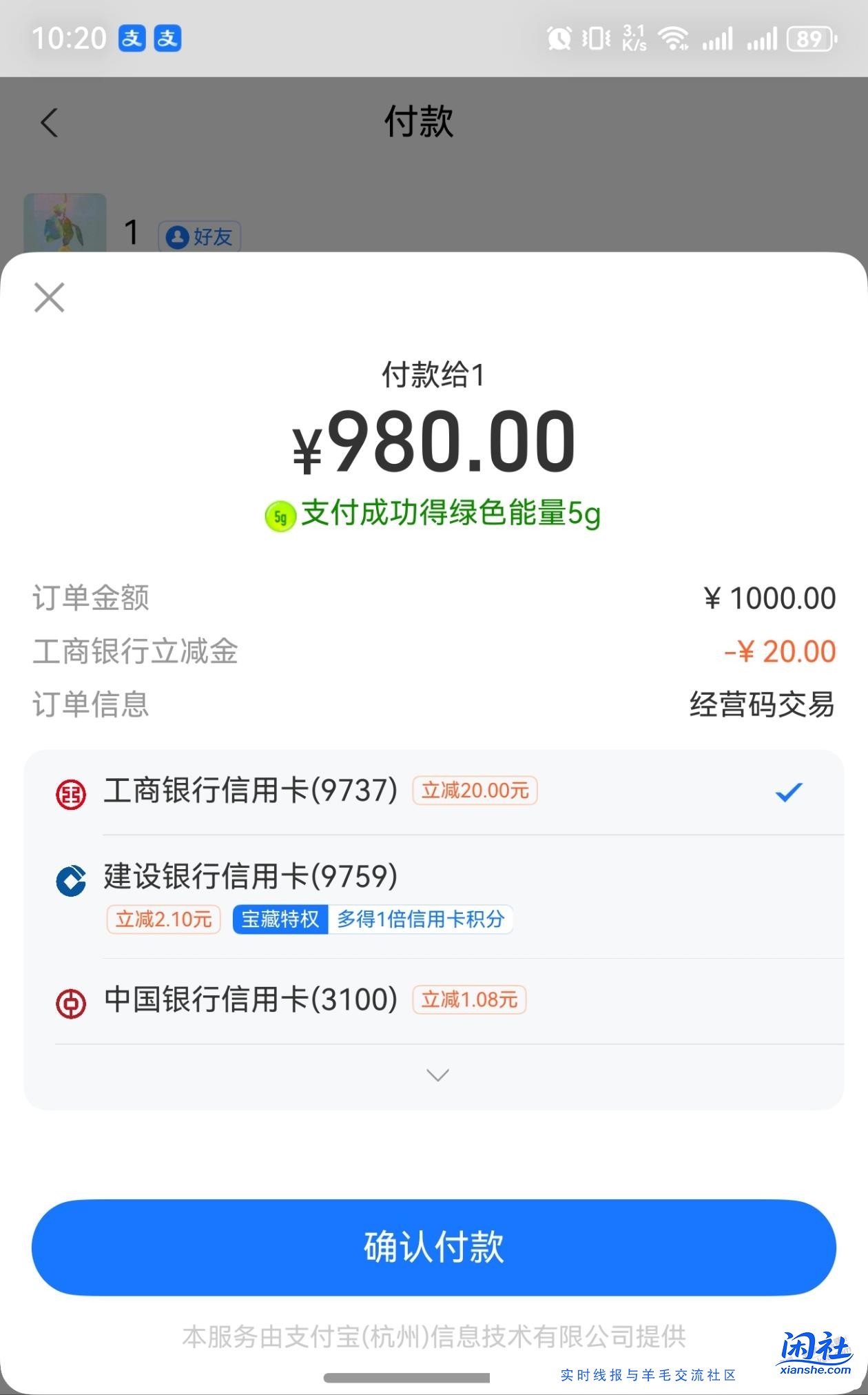Image resolution: width=868 pixels, height=1395 pixels.
Task: Expand more payment methods with the down chevron
Action: point(436,1074)
